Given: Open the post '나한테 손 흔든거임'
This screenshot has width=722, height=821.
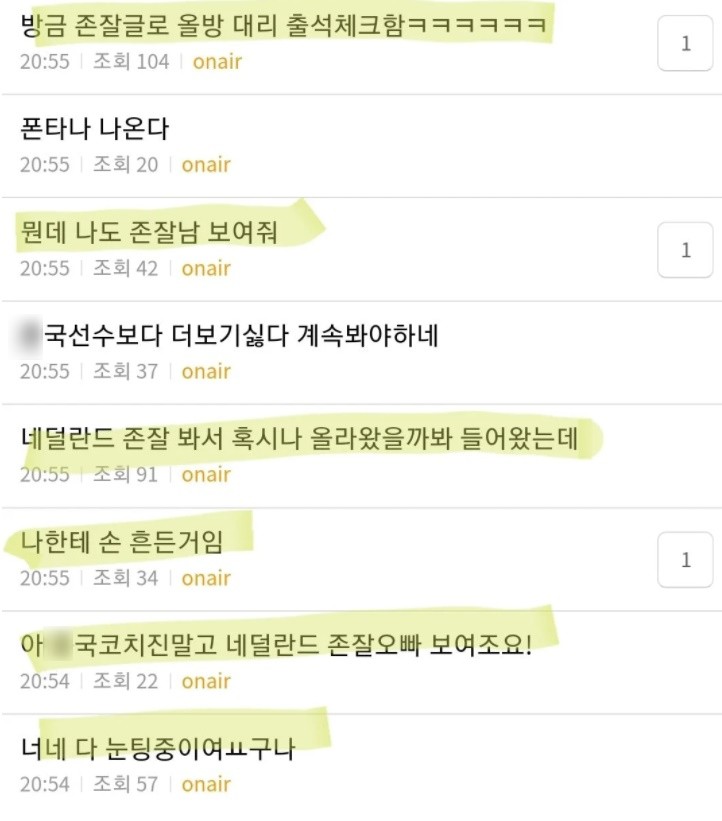Looking at the screenshot, I should (122, 541).
